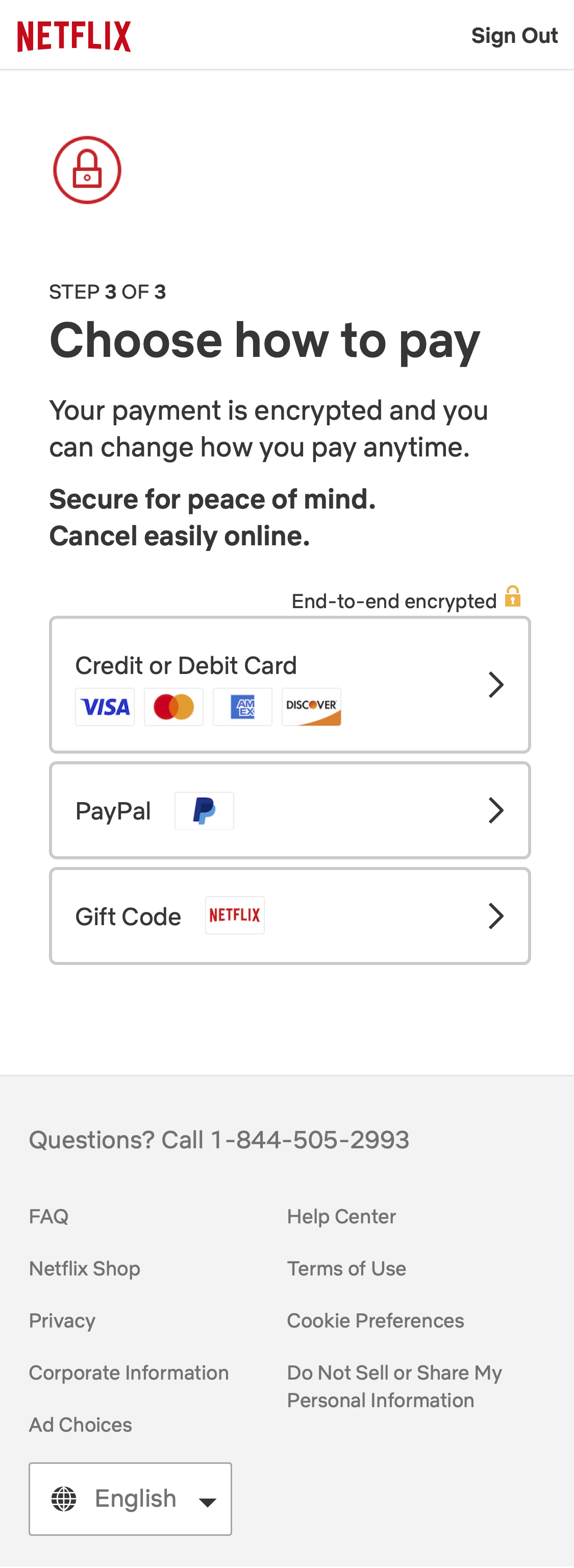
Task: Click the globe icon in the language selector
Action: [64, 1499]
